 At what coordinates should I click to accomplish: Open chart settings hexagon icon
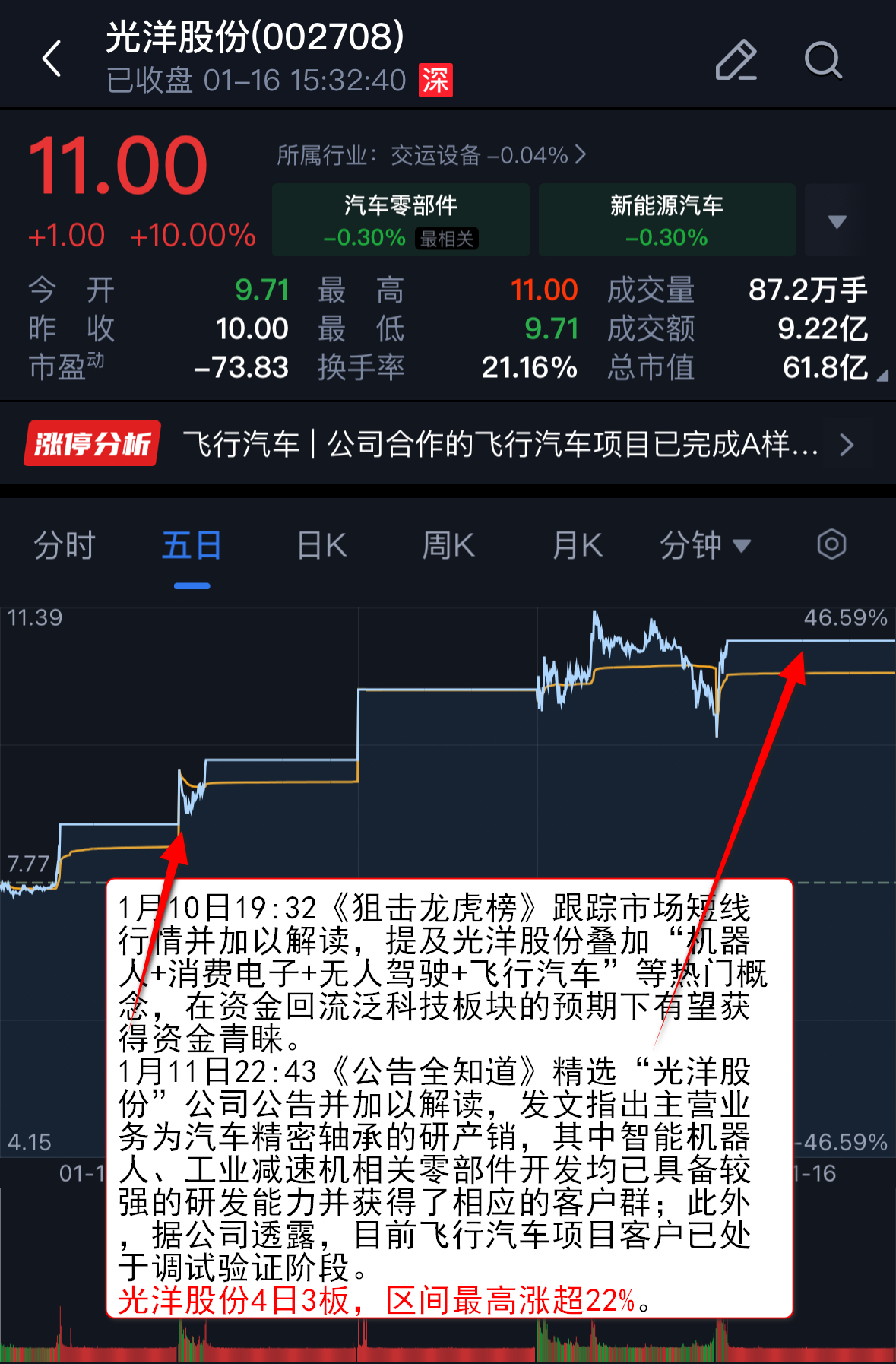tap(831, 544)
